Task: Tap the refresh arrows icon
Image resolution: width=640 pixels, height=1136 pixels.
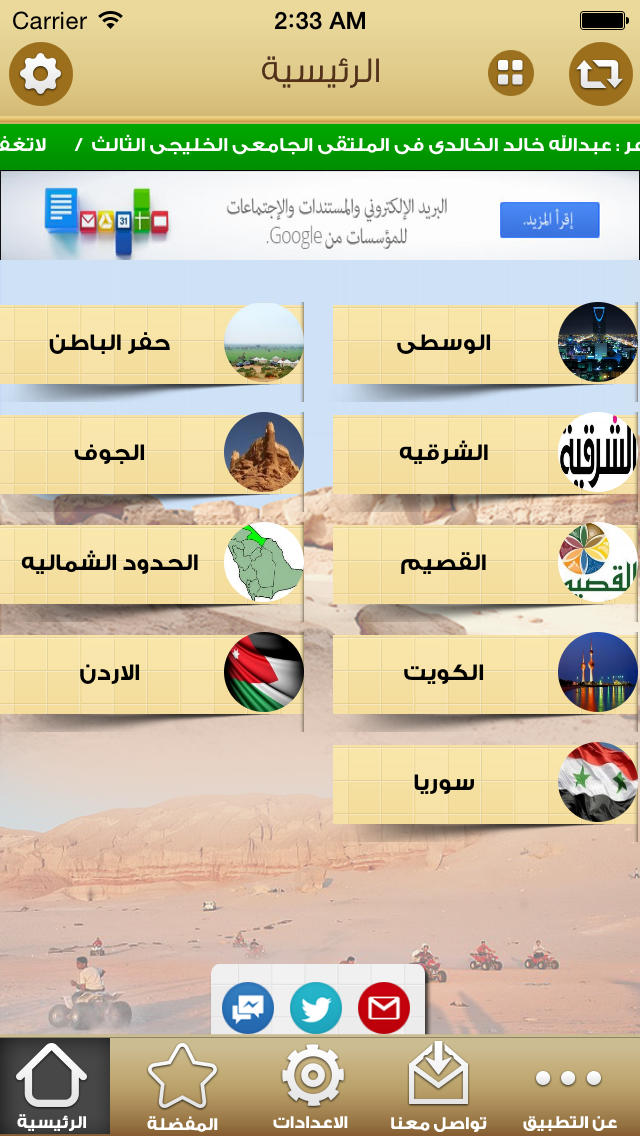Action: tap(600, 74)
